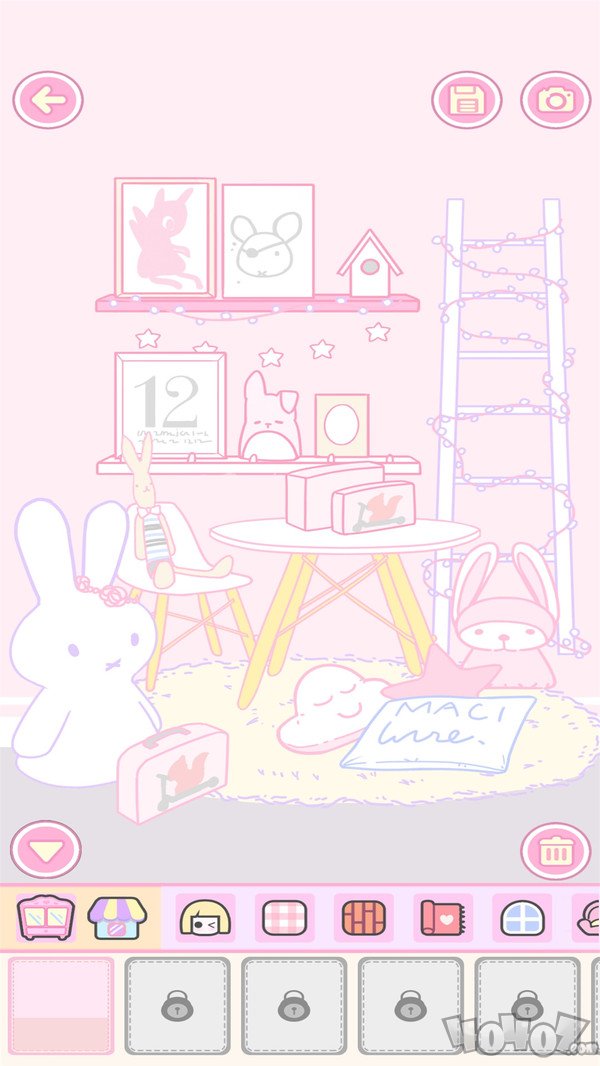Tap the trash can to delete
Screen dimensions: 600x1066
(555, 851)
